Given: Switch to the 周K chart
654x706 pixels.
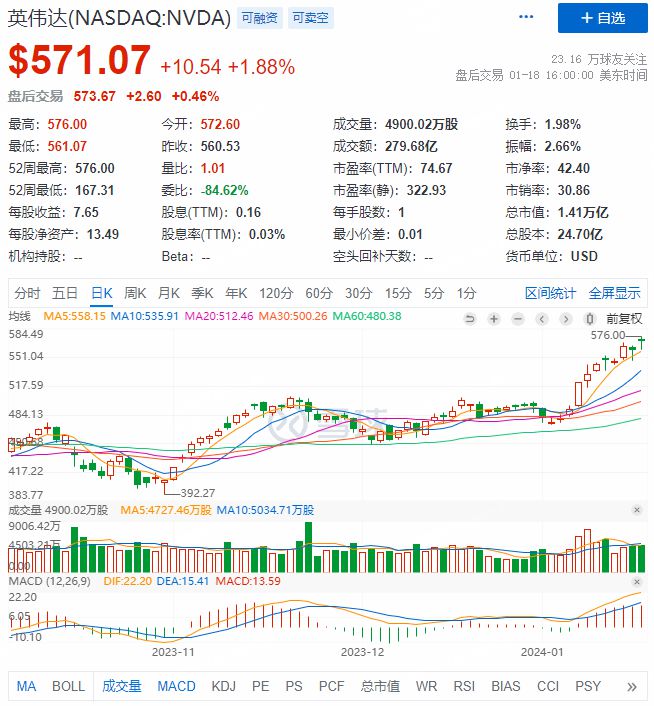Looking at the screenshot, I should tap(135, 293).
